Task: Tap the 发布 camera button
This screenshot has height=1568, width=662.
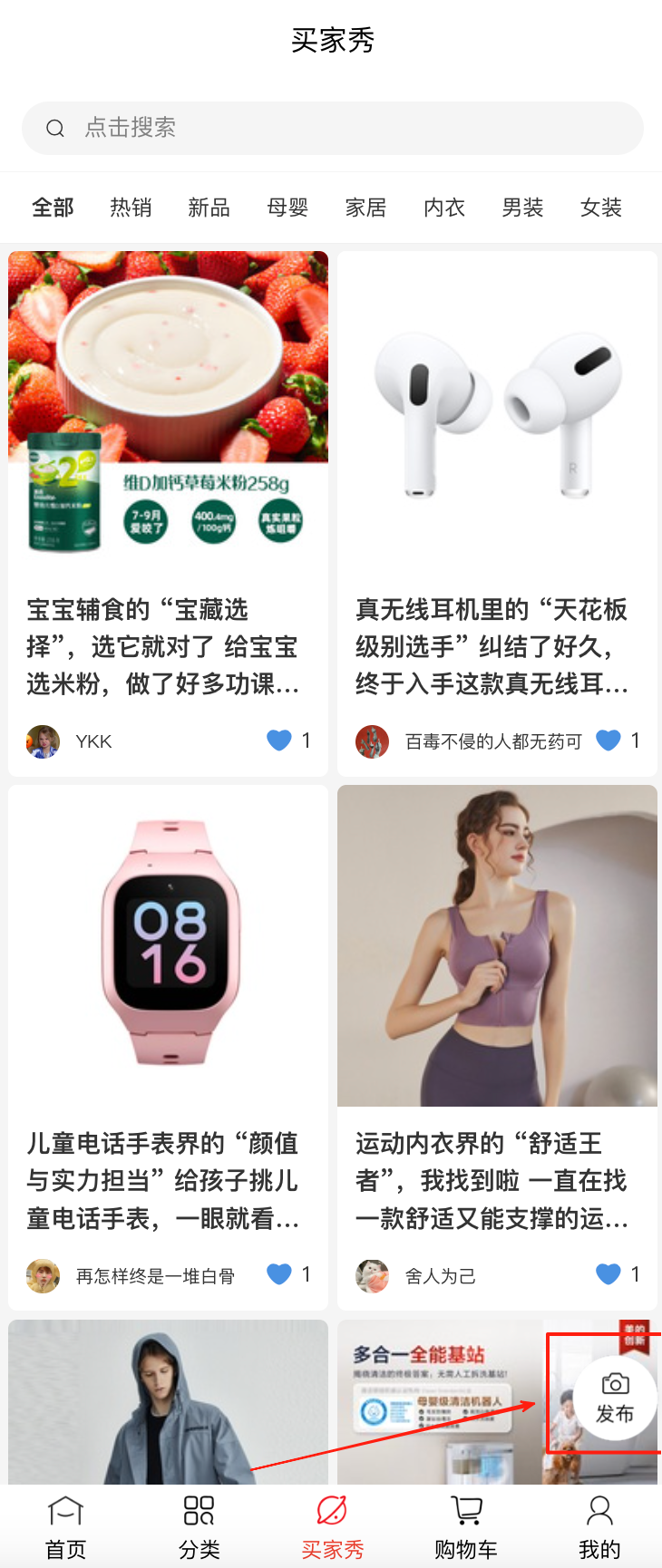Action: pyautogui.click(x=615, y=1397)
